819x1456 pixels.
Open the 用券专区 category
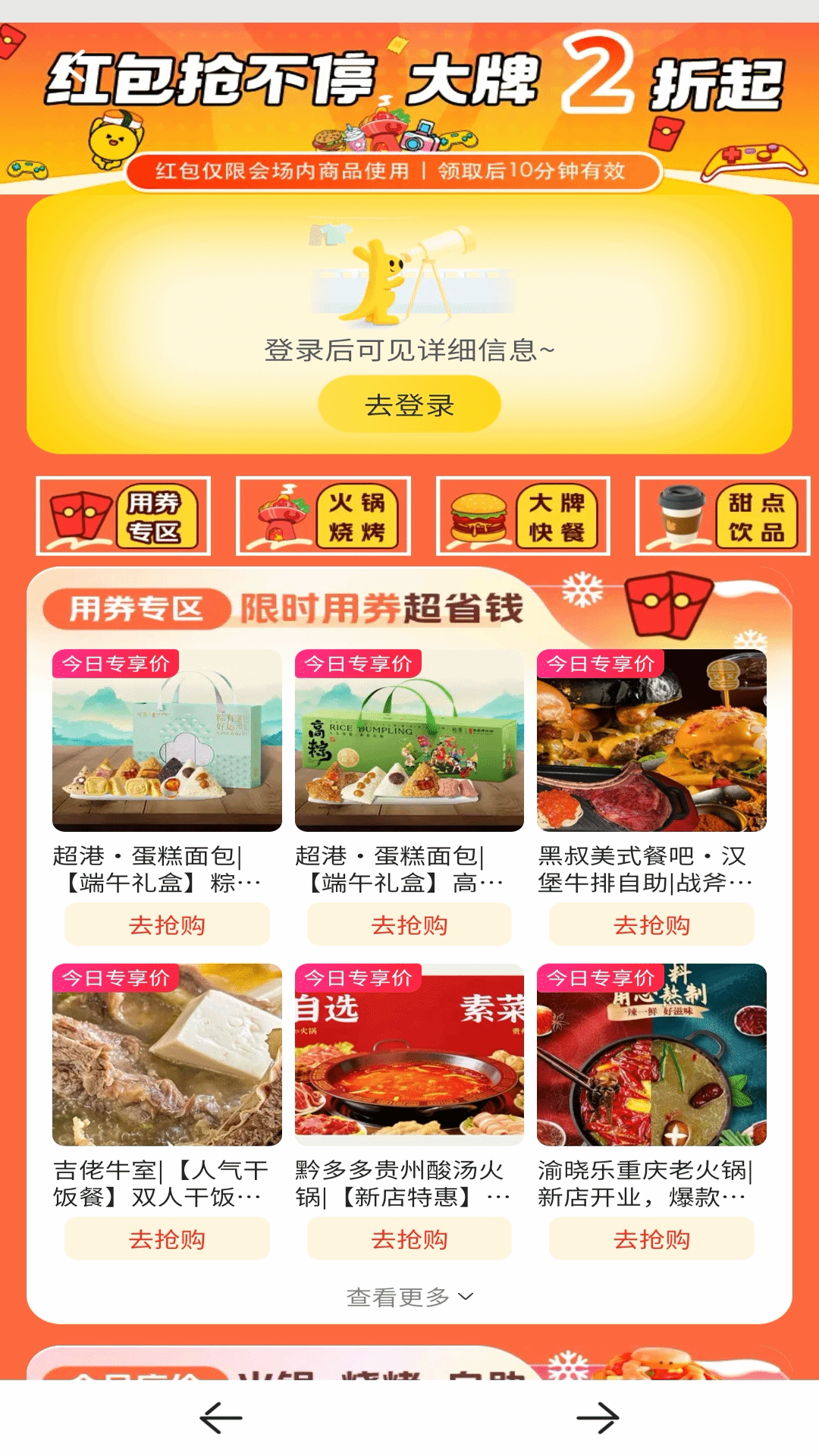[x=124, y=516]
